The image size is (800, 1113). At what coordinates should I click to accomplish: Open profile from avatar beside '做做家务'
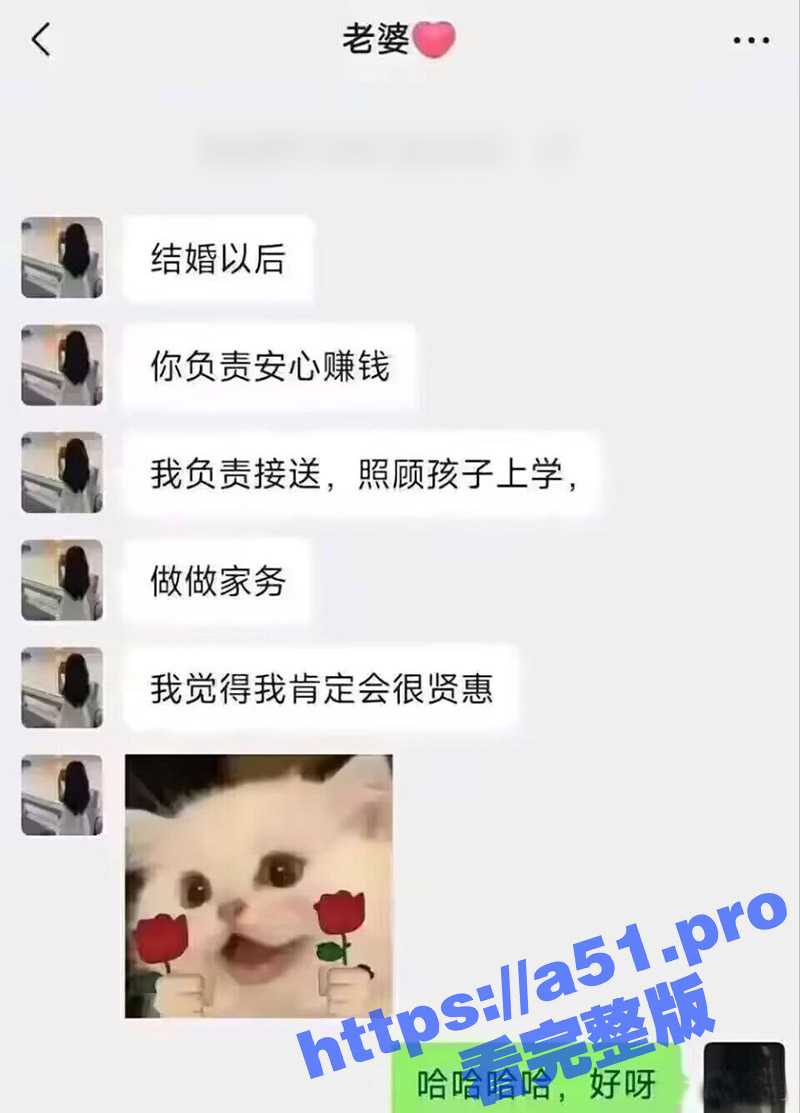coord(62,580)
